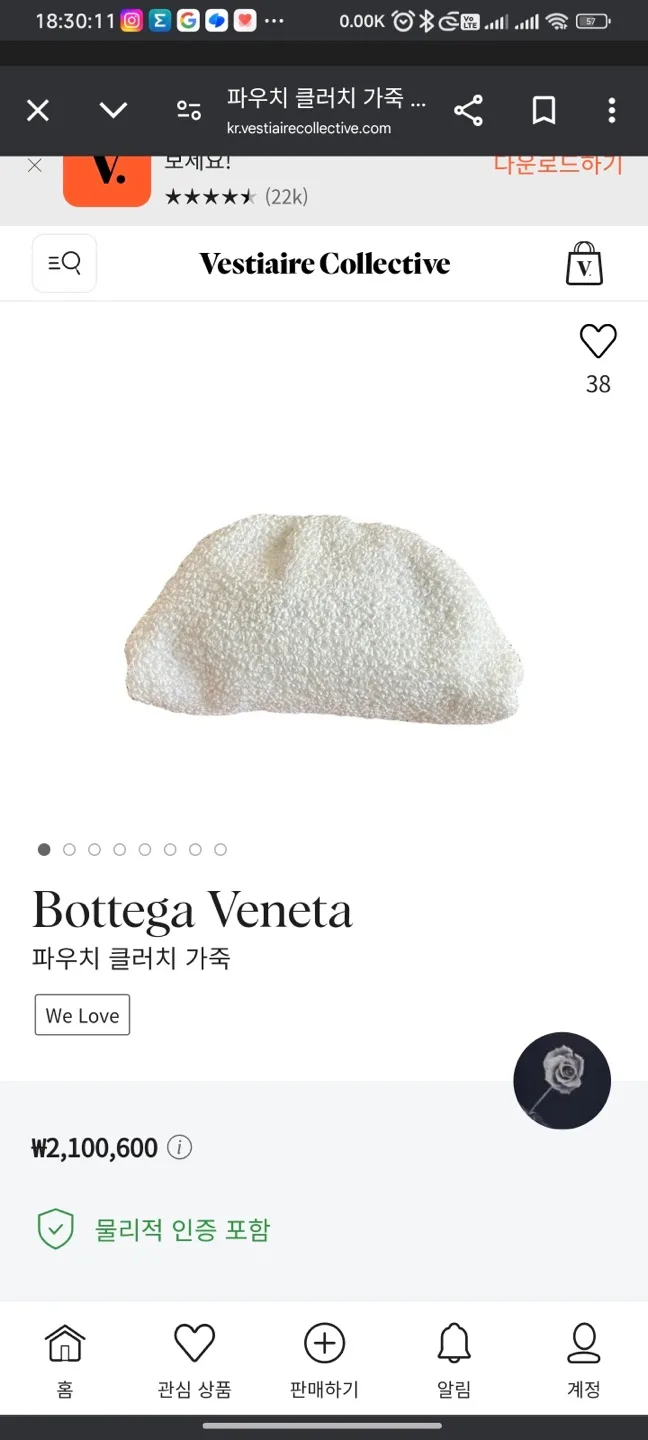The image size is (648, 1440).
Task: Open the 판매하기 sell tab
Action: tap(324, 1360)
